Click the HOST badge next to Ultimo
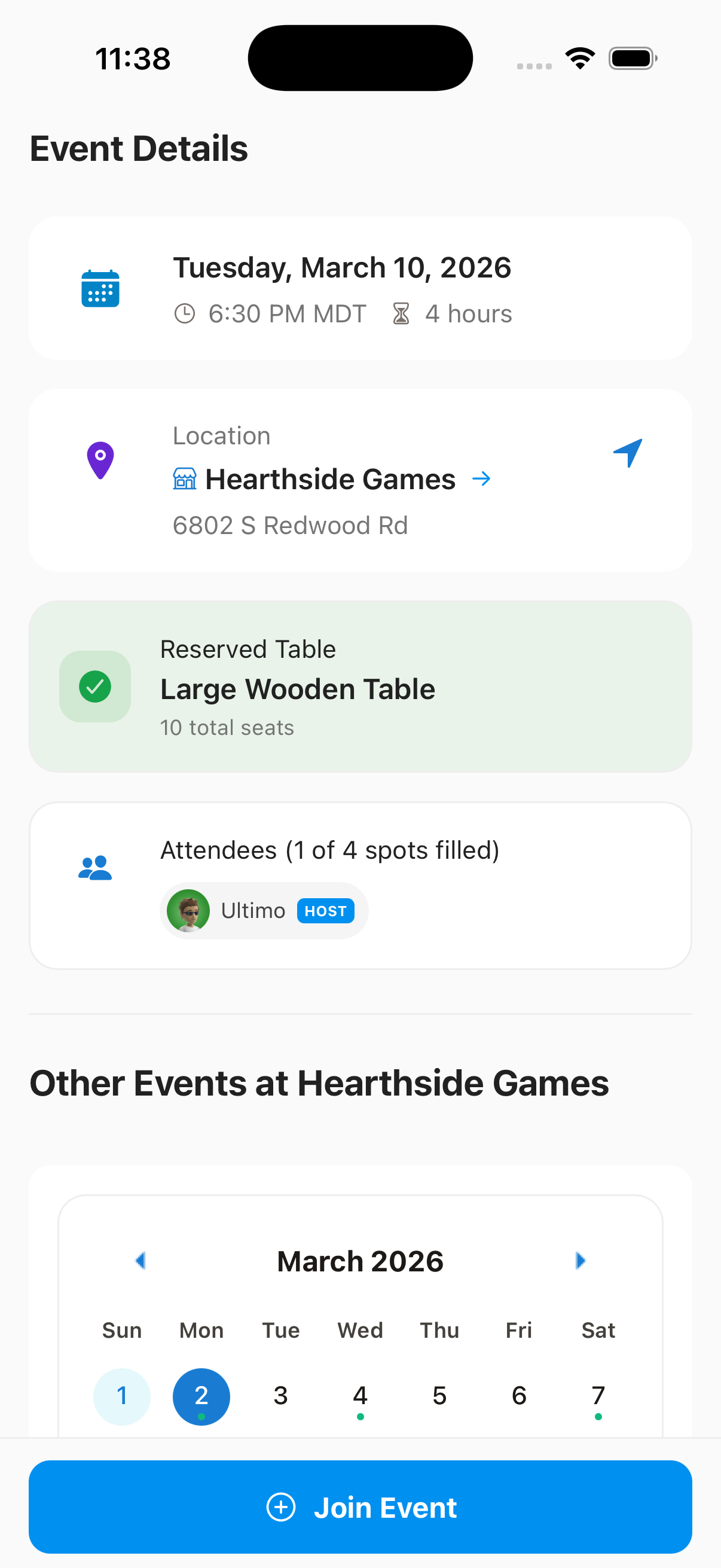This screenshot has height=1568, width=721. click(325, 911)
